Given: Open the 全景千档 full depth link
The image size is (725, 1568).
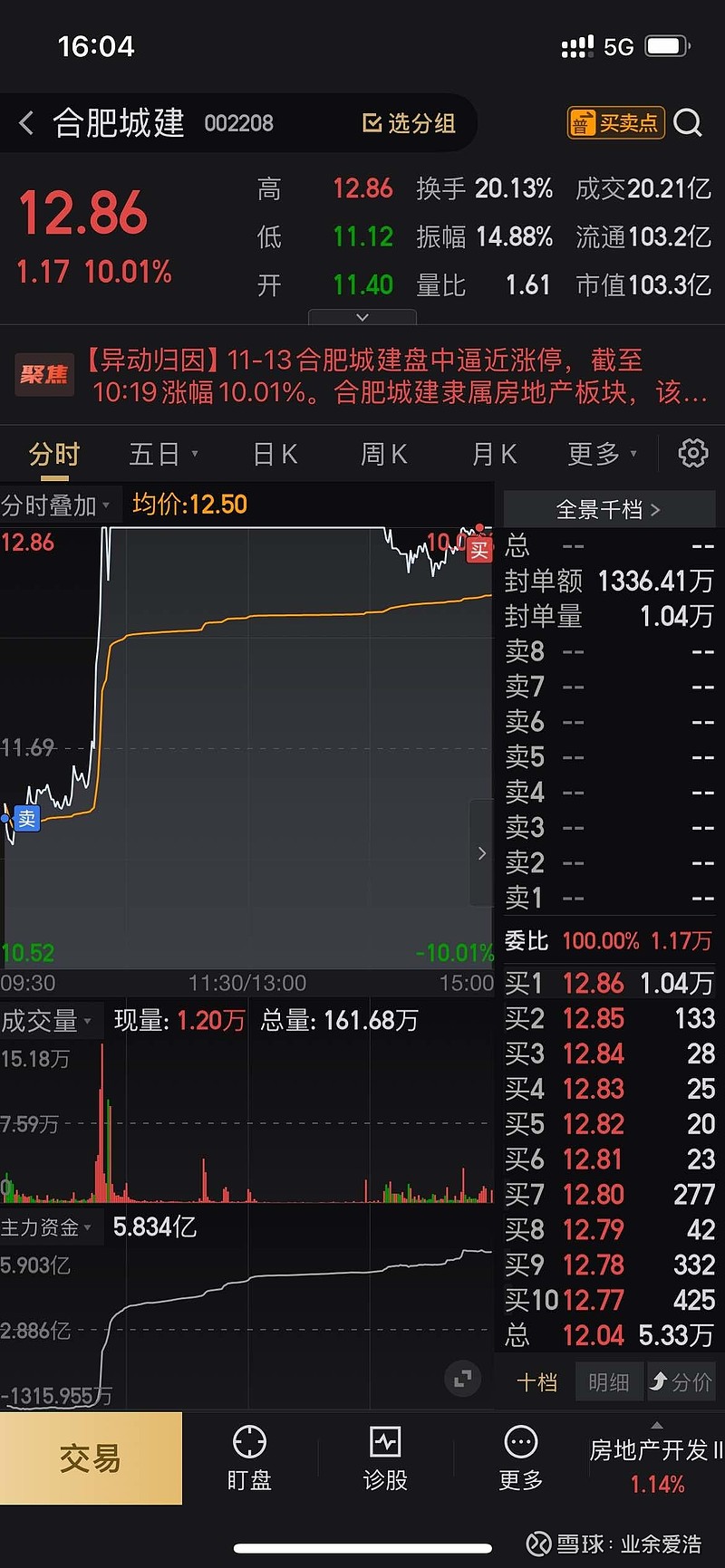Looking at the screenshot, I should [609, 509].
